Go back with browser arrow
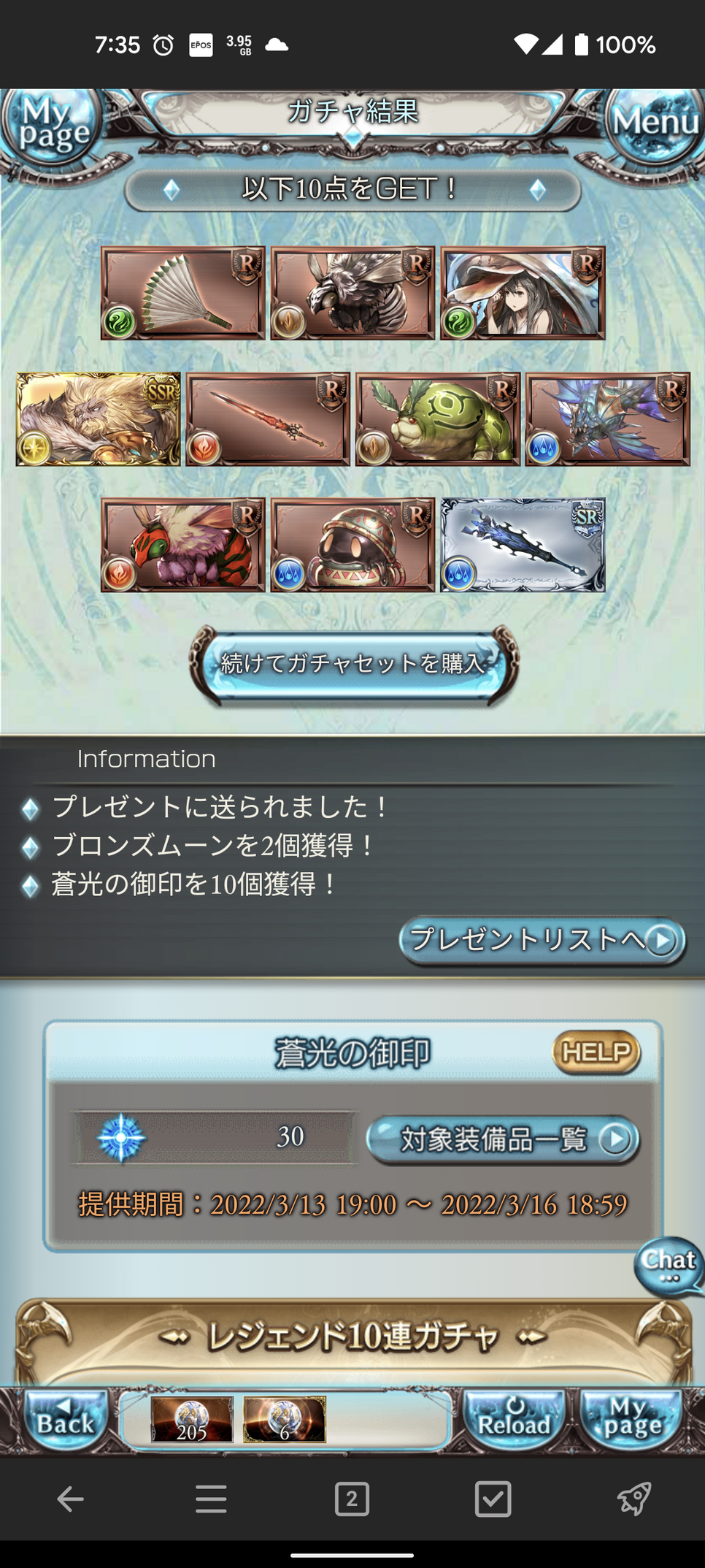 (x=70, y=1499)
